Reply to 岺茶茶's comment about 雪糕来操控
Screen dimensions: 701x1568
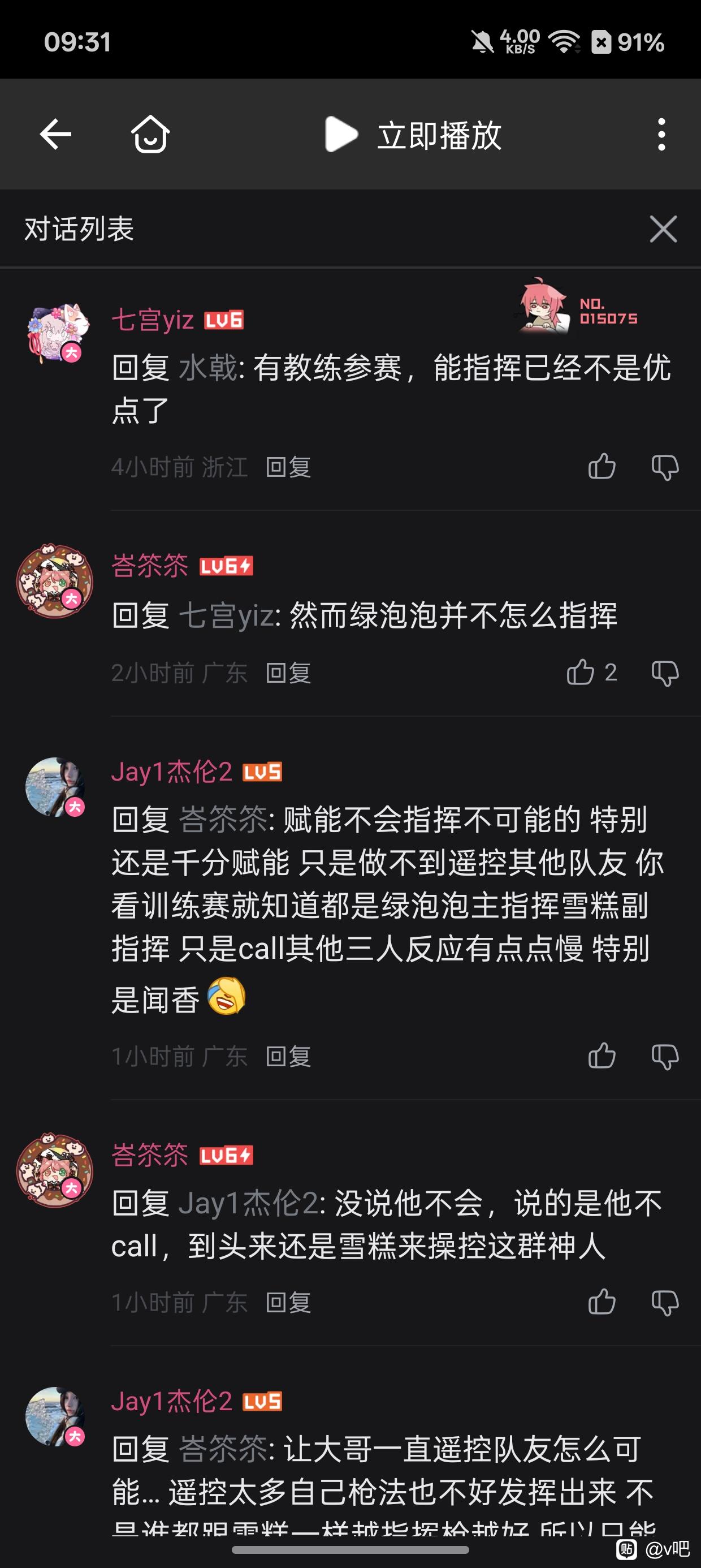(288, 1302)
